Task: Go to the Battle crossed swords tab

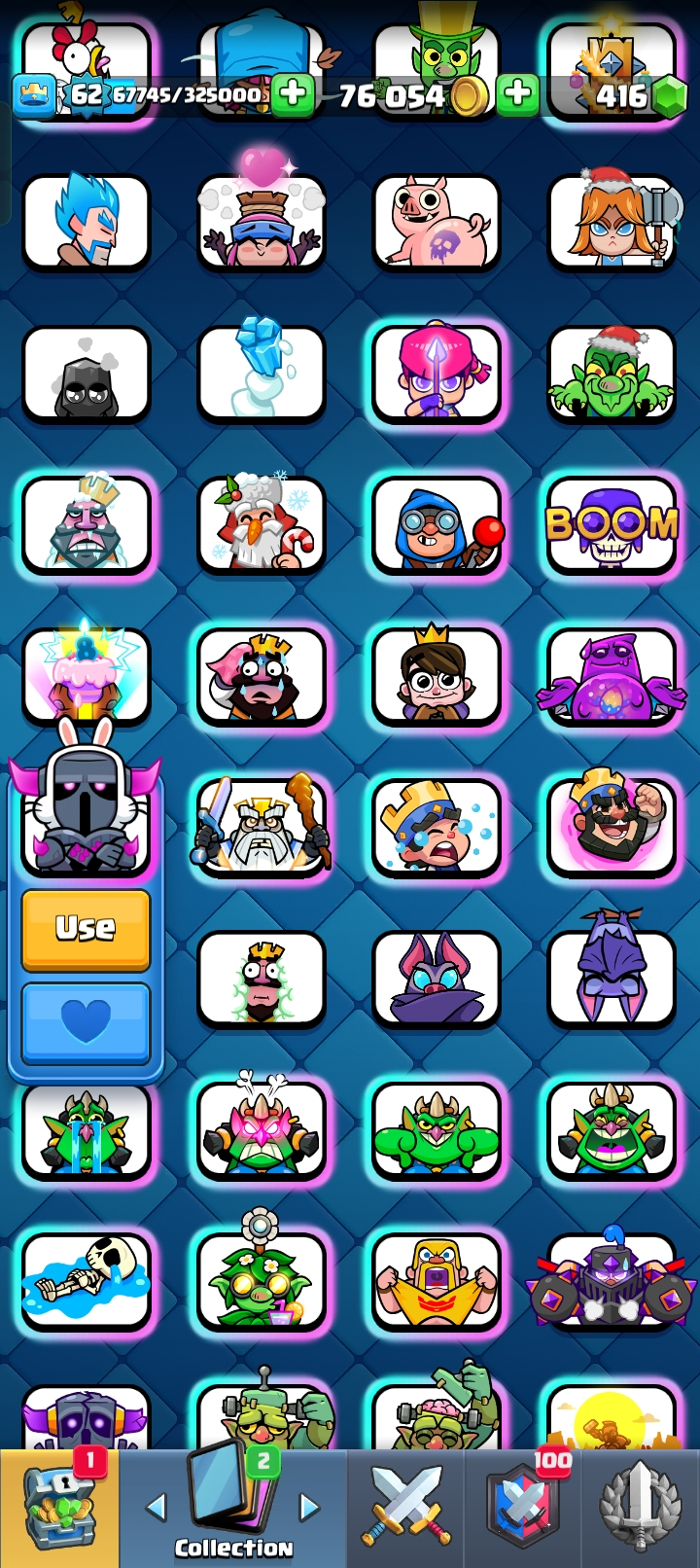Action: (406, 1508)
